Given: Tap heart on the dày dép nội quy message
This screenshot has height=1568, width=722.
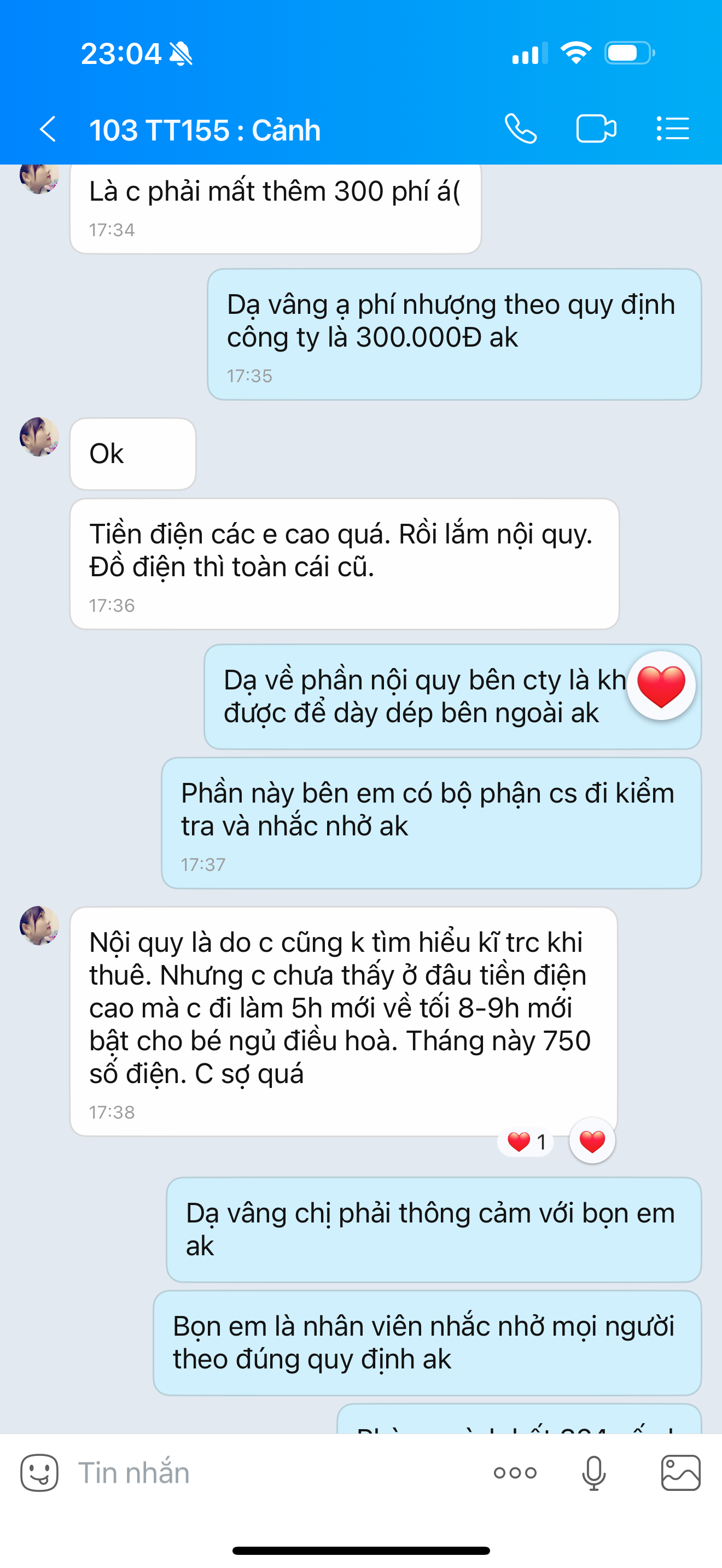Looking at the screenshot, I should tap(661, 686).
